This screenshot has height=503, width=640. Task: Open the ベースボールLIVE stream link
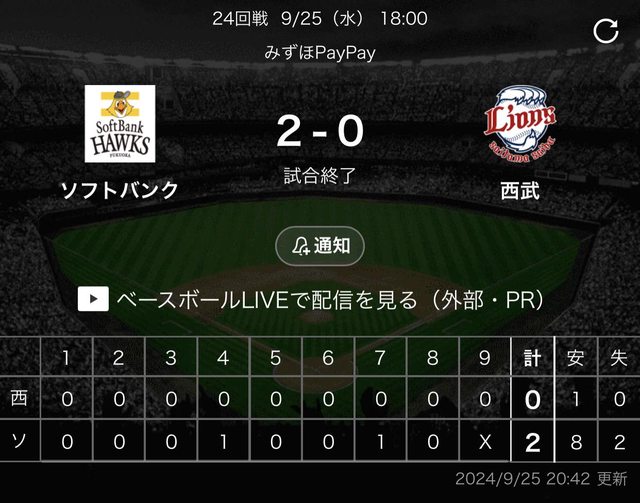click(x=320, y=298)
